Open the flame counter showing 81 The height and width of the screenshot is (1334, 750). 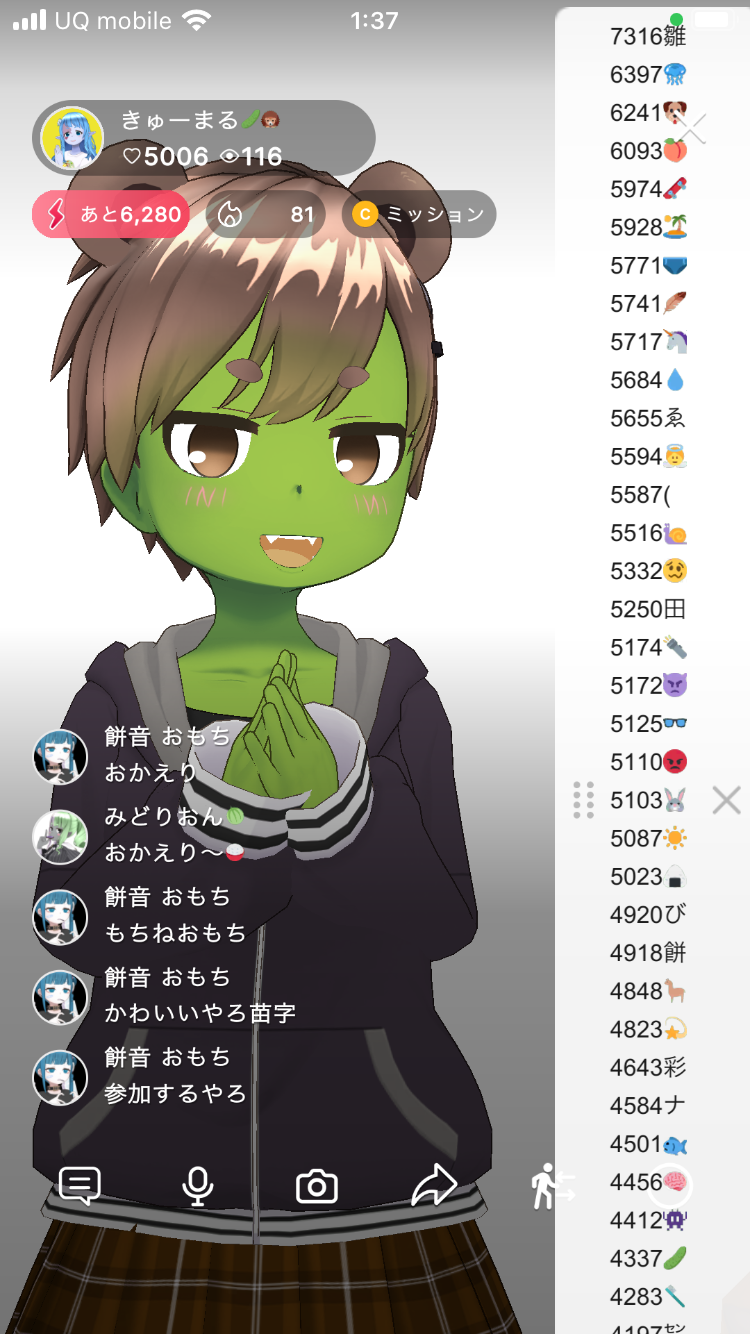coord(265,214)
